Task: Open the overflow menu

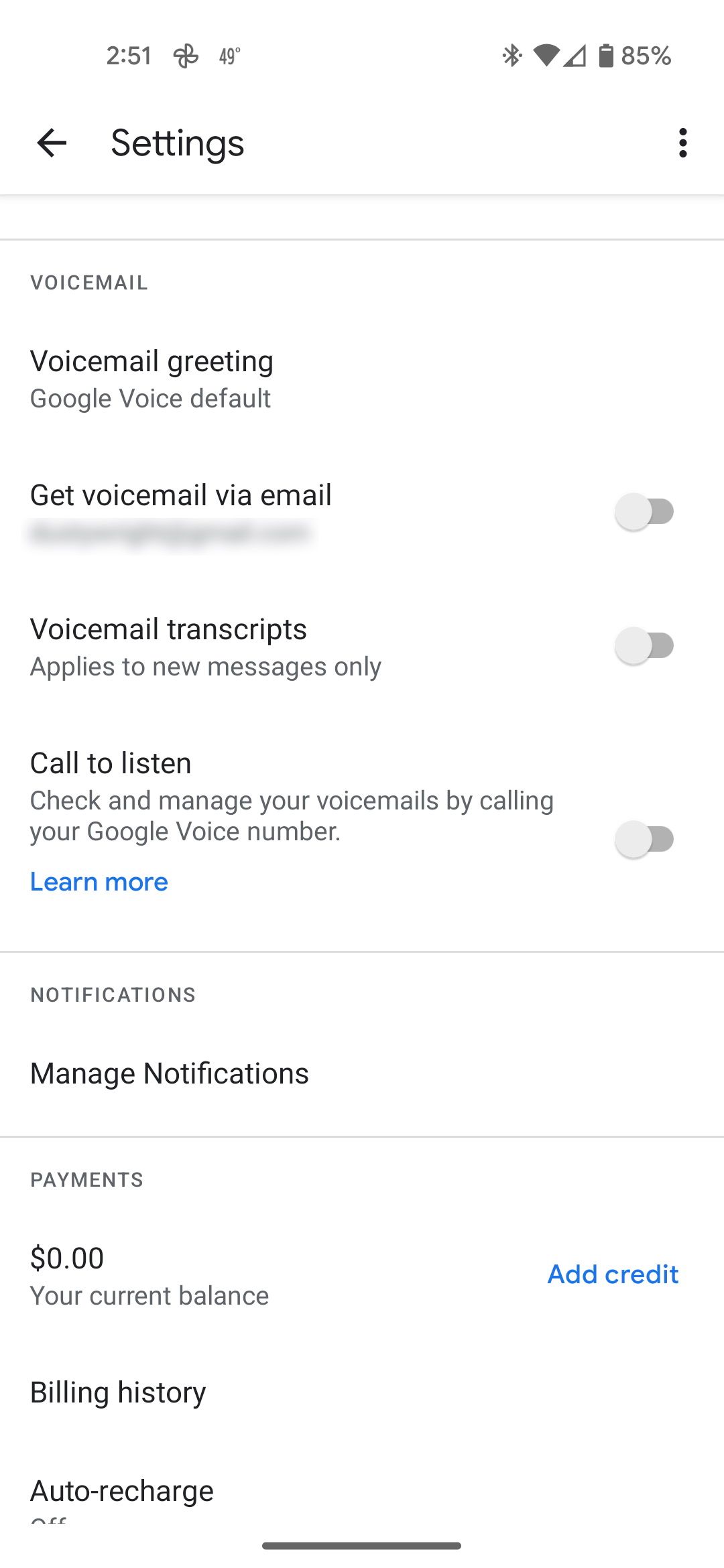Action: click(682, 143)
